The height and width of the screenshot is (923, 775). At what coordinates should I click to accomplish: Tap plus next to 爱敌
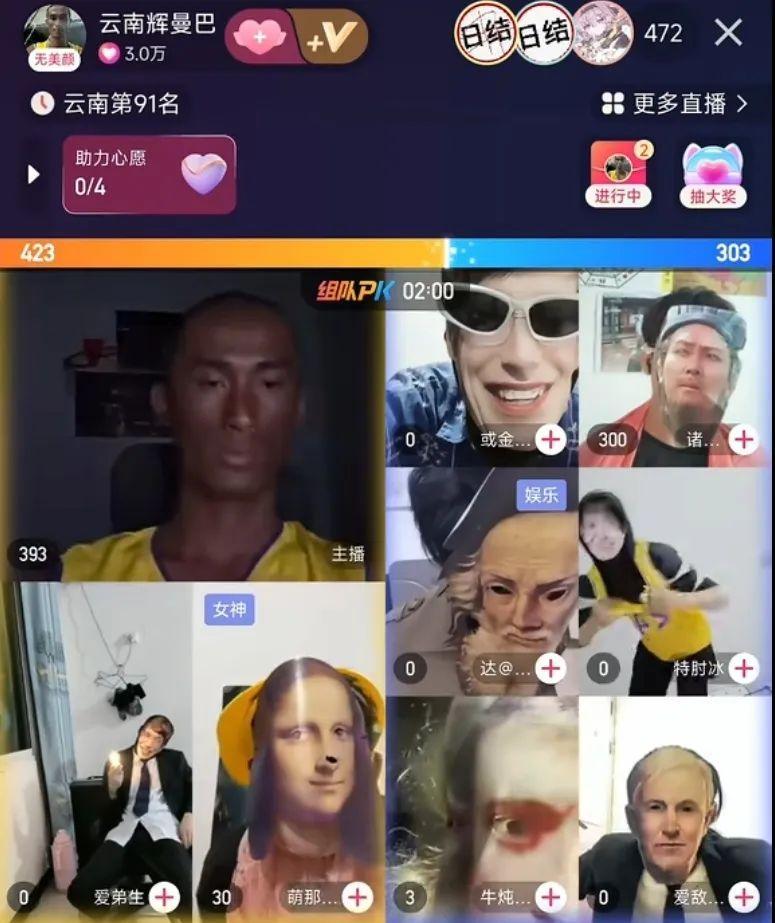tap(743, 896)
